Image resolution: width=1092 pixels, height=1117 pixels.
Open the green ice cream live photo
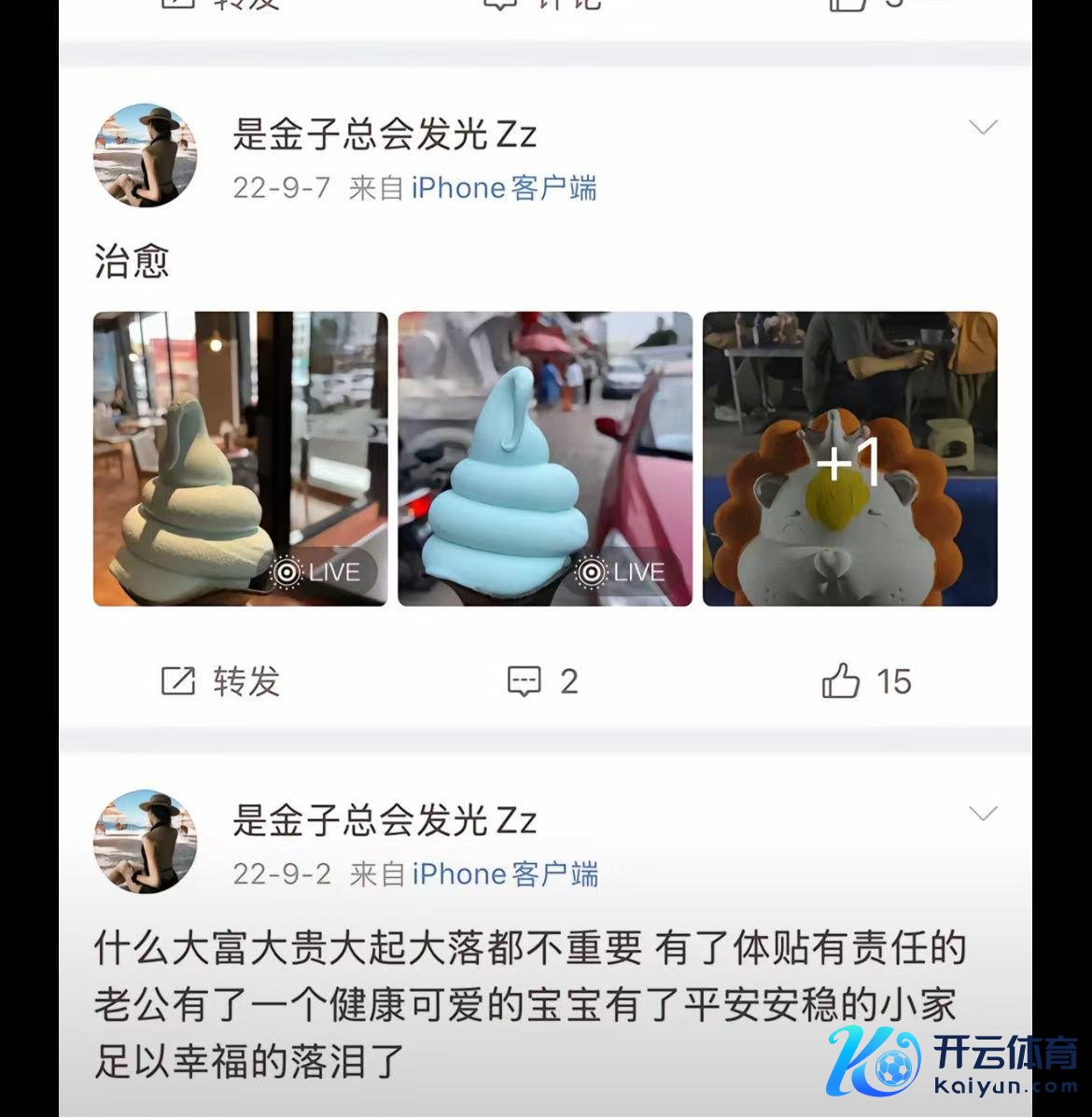(x=240, y=458)
